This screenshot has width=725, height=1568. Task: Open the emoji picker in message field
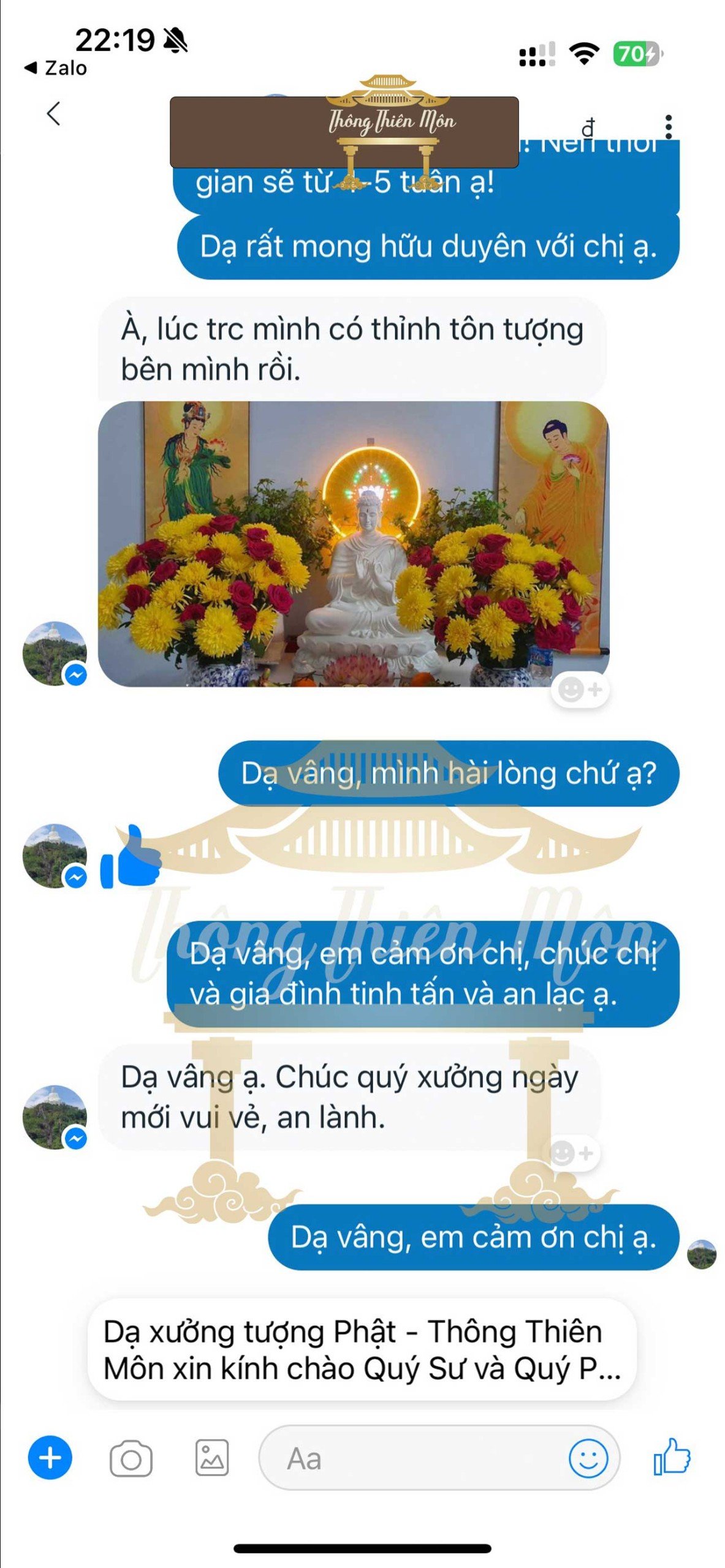(x=588, y=1459)
